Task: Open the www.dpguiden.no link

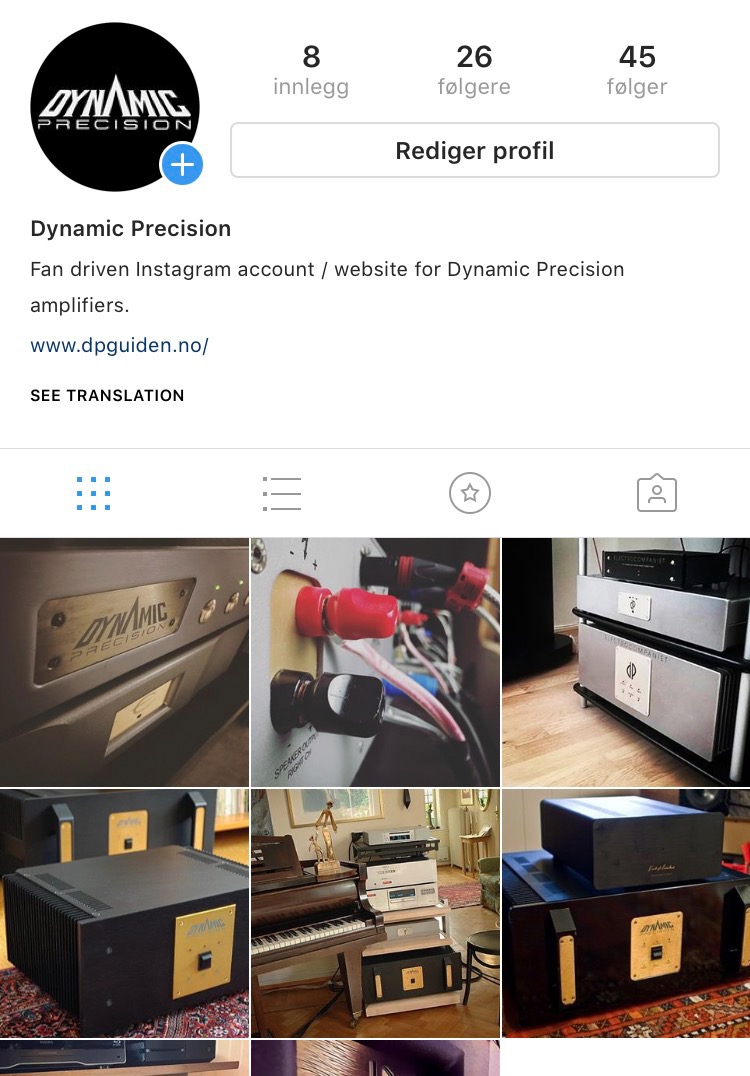Action: click(x=119, y=346)
